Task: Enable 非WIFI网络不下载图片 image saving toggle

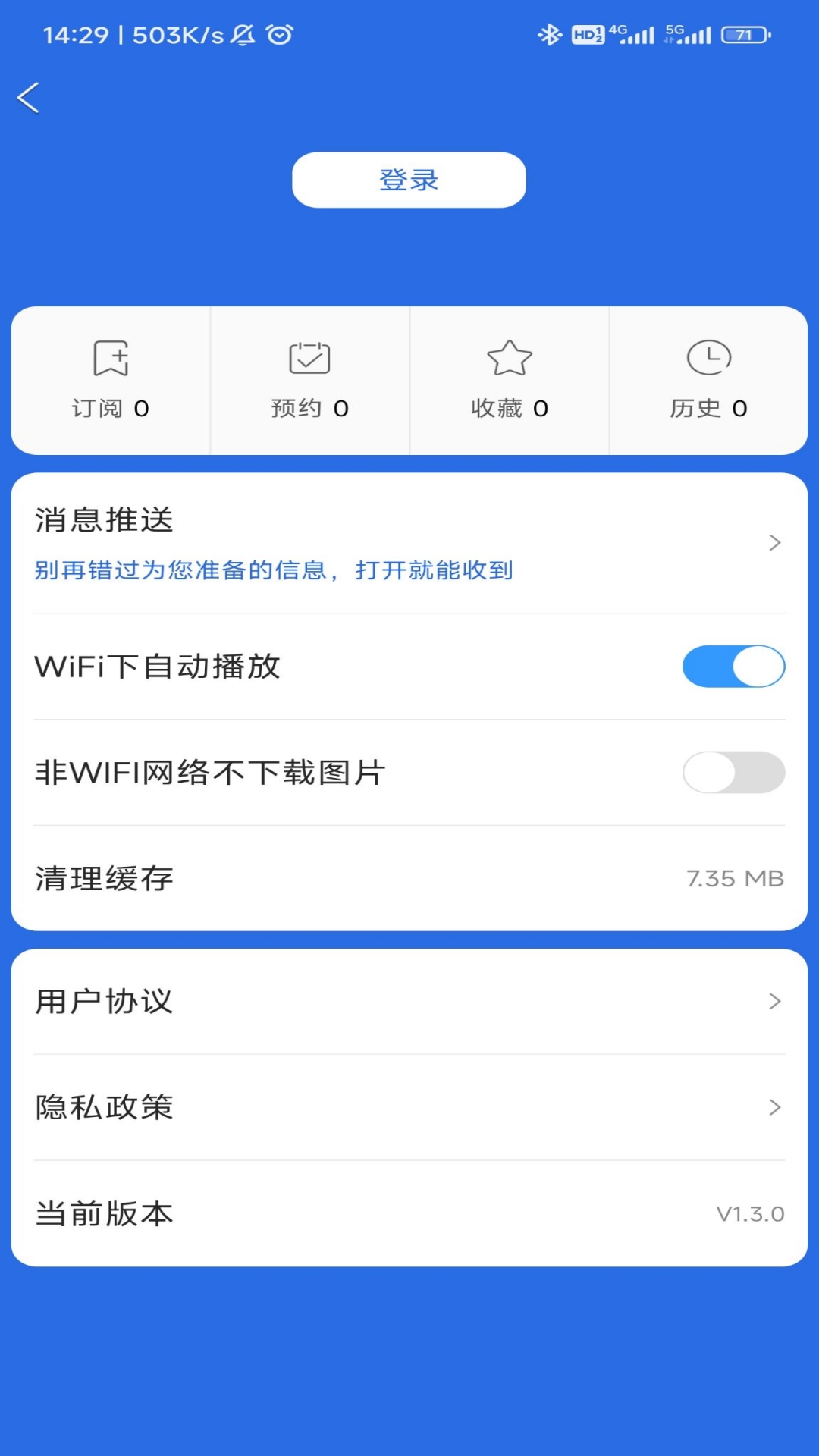Action: click(x=733, y=771)
